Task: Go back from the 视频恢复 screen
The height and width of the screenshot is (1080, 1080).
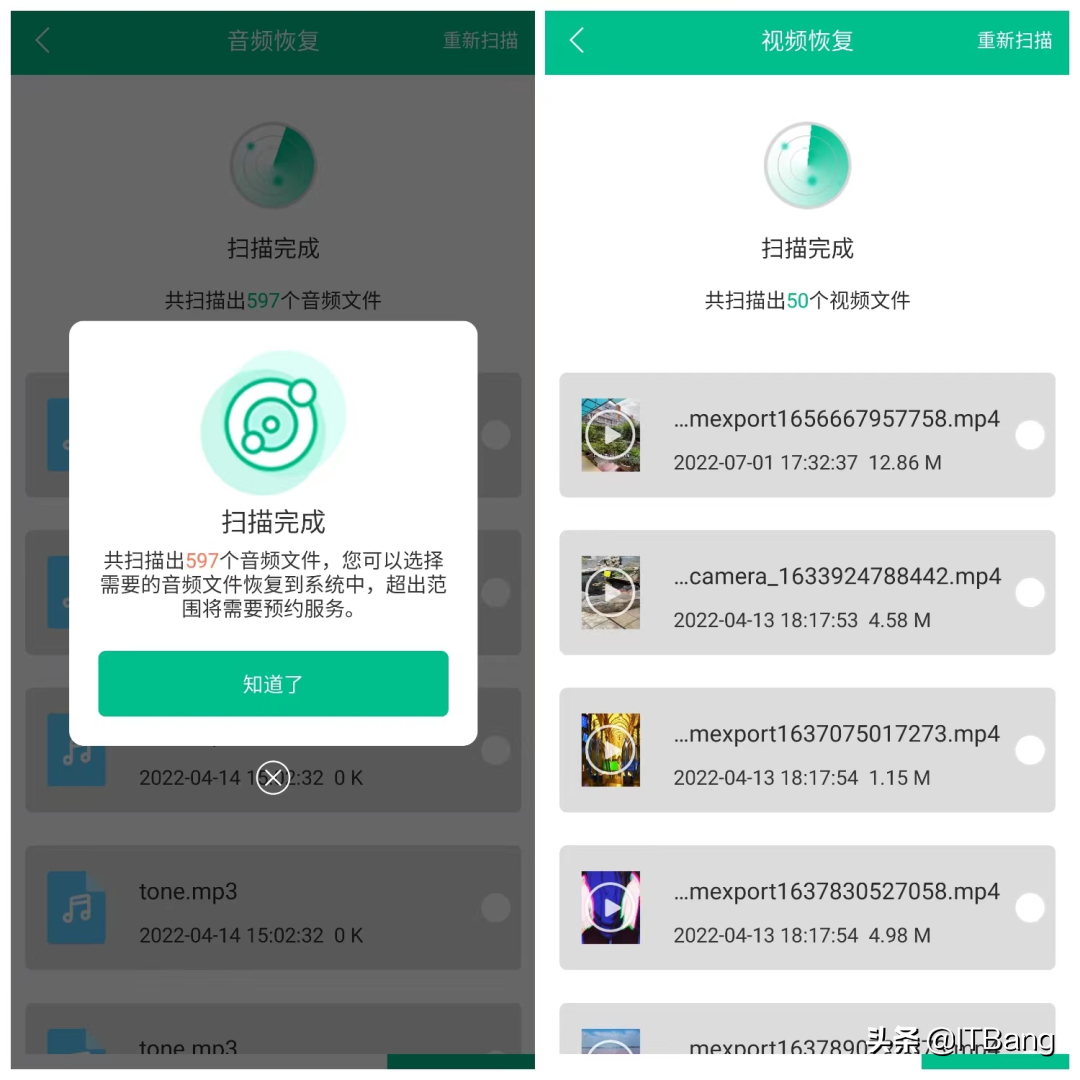Action: (x=576, y=40)
